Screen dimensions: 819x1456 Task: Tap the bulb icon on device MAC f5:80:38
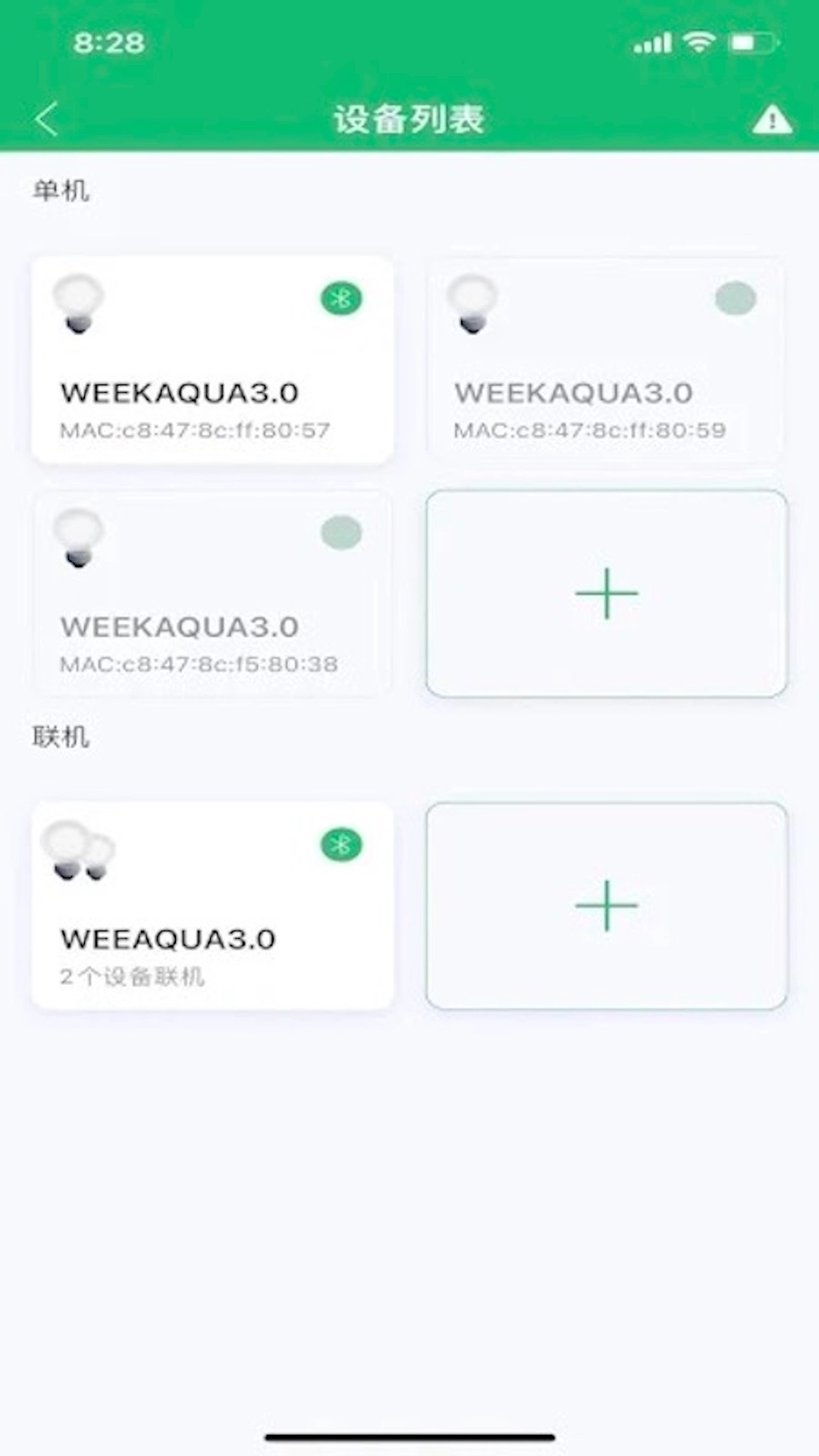coord(78,538)
